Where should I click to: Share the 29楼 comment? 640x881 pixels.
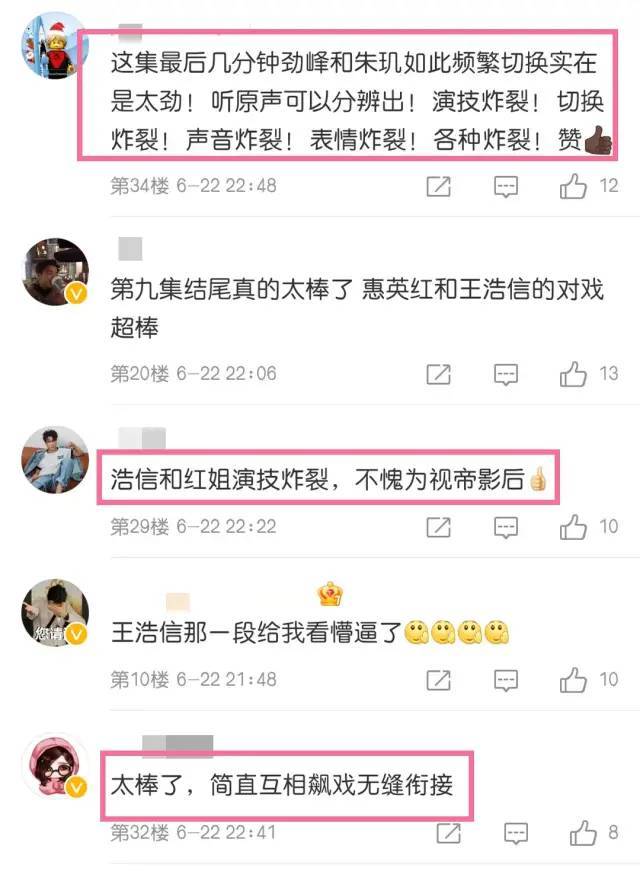[438, 527]
